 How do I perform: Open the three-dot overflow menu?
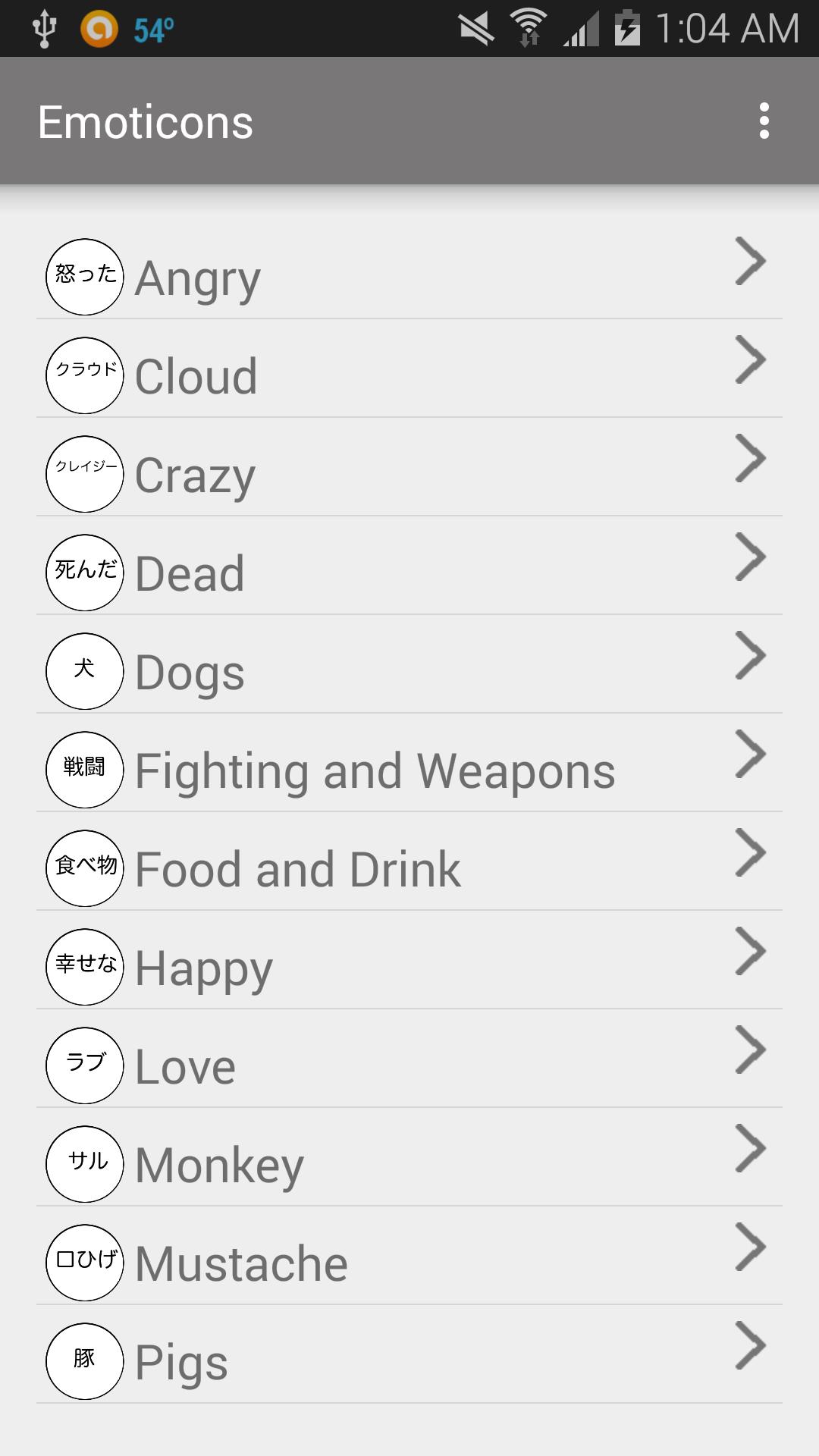(x=764, y=121)
